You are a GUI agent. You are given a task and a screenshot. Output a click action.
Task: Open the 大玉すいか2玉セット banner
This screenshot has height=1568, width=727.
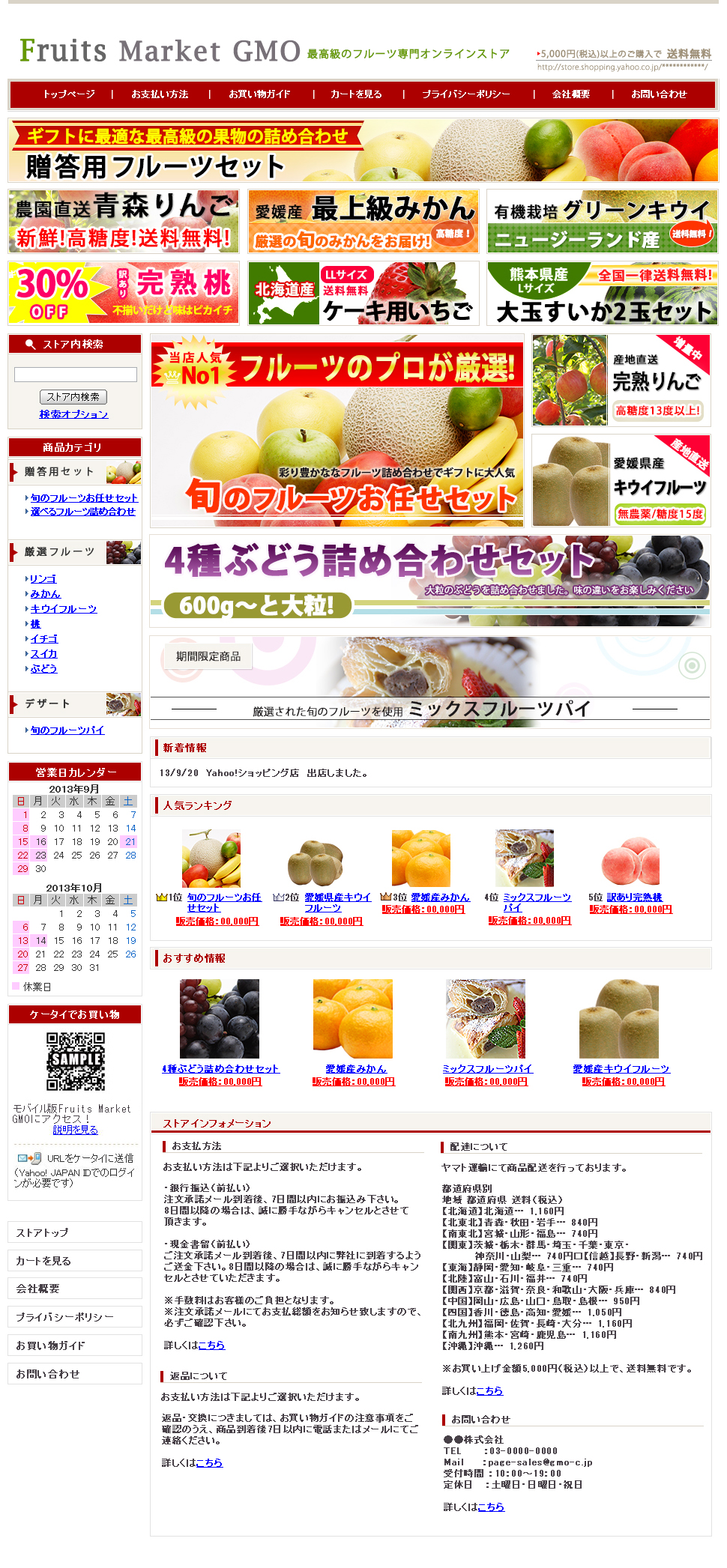[x=603, y=293]
